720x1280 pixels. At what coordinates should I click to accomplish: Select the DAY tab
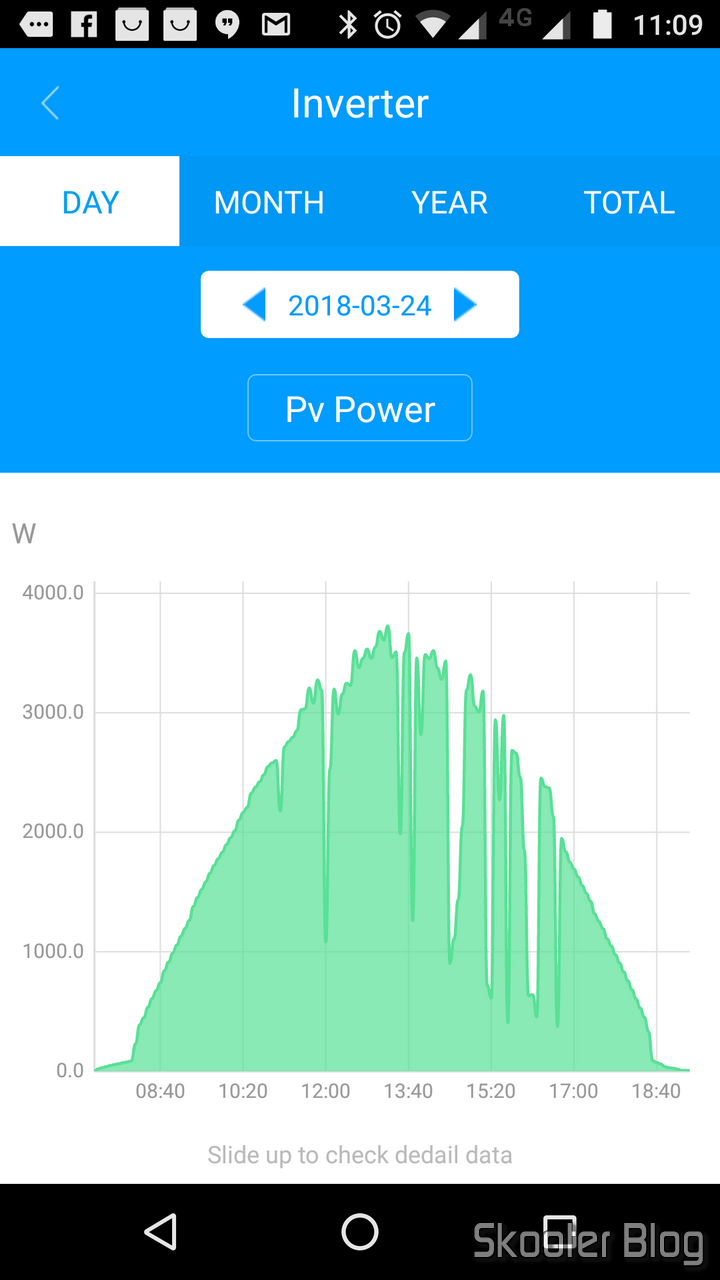90,201
